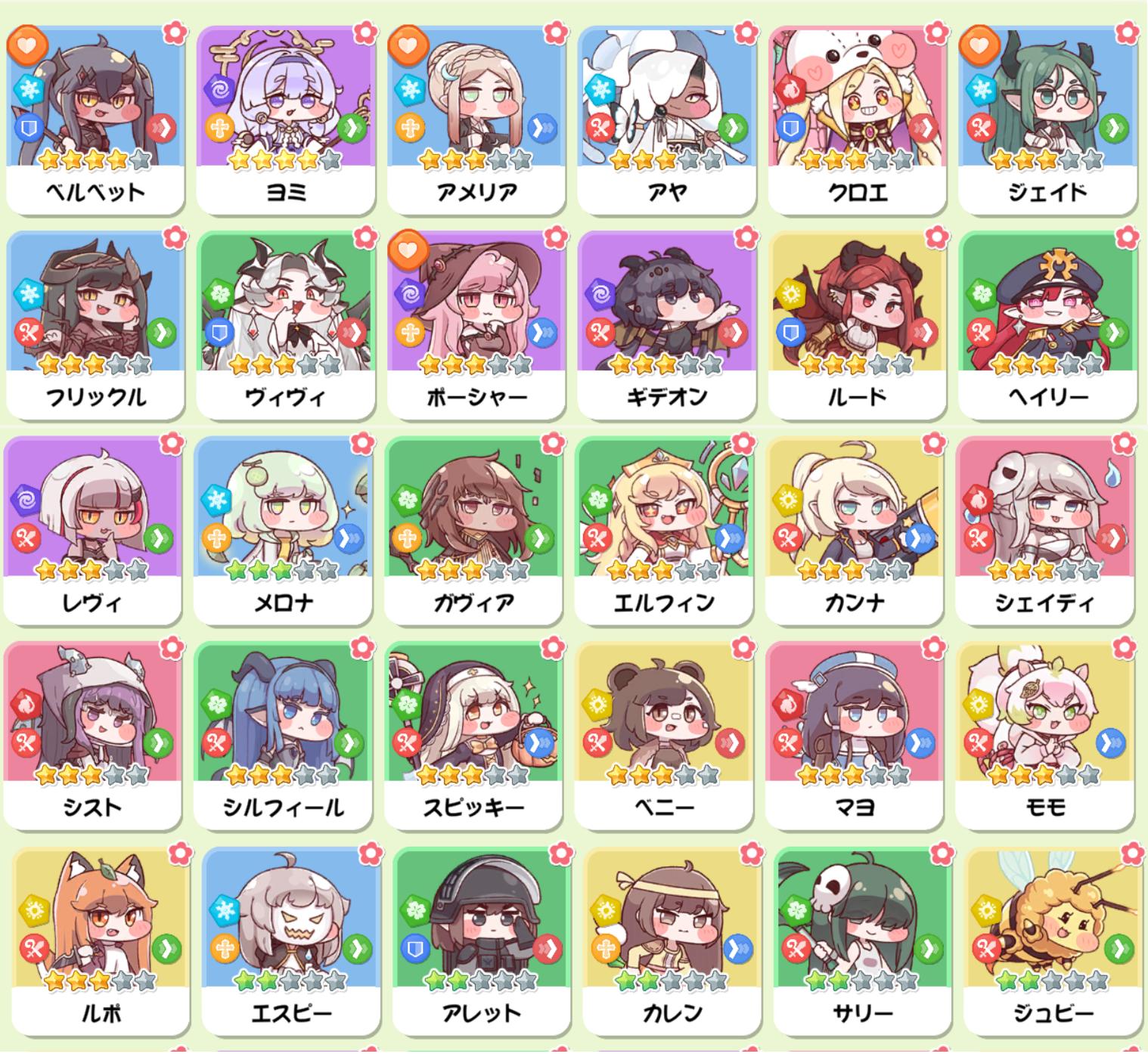Open the ジェイド character card
This screenshot has width=1148, height=1063.
pos(1048,119)
